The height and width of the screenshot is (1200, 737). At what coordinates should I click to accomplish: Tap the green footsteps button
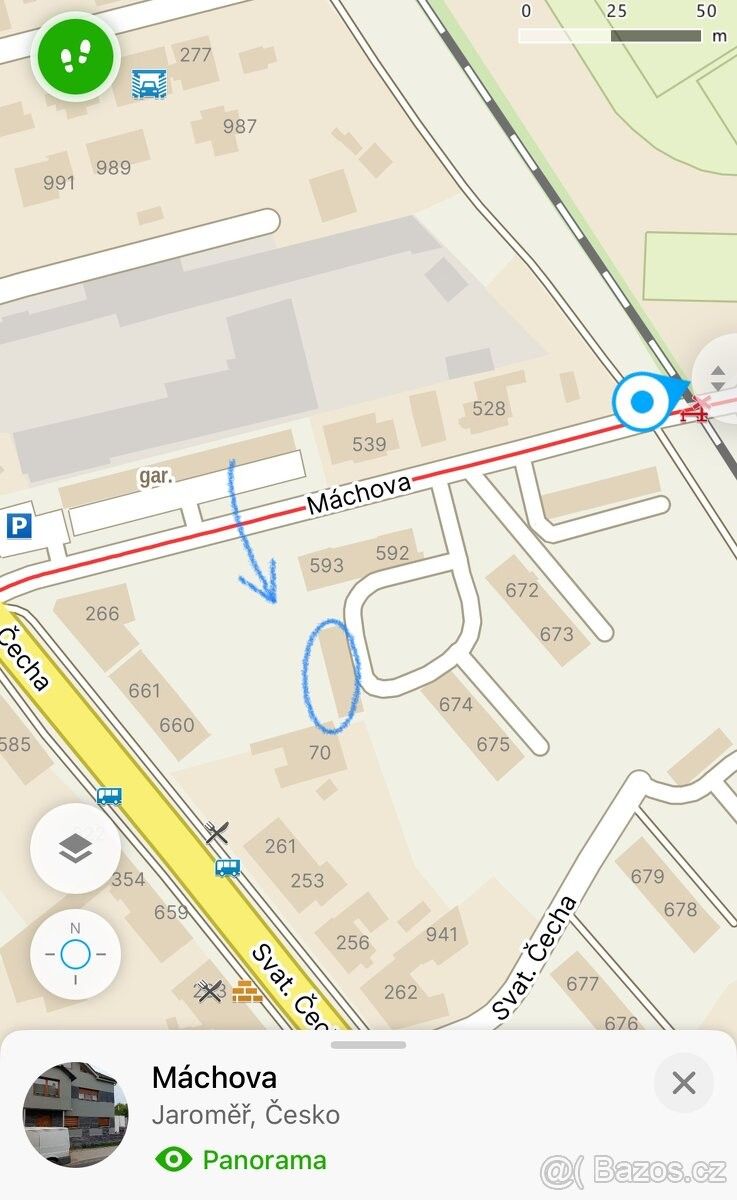click(x=75, y=57)
